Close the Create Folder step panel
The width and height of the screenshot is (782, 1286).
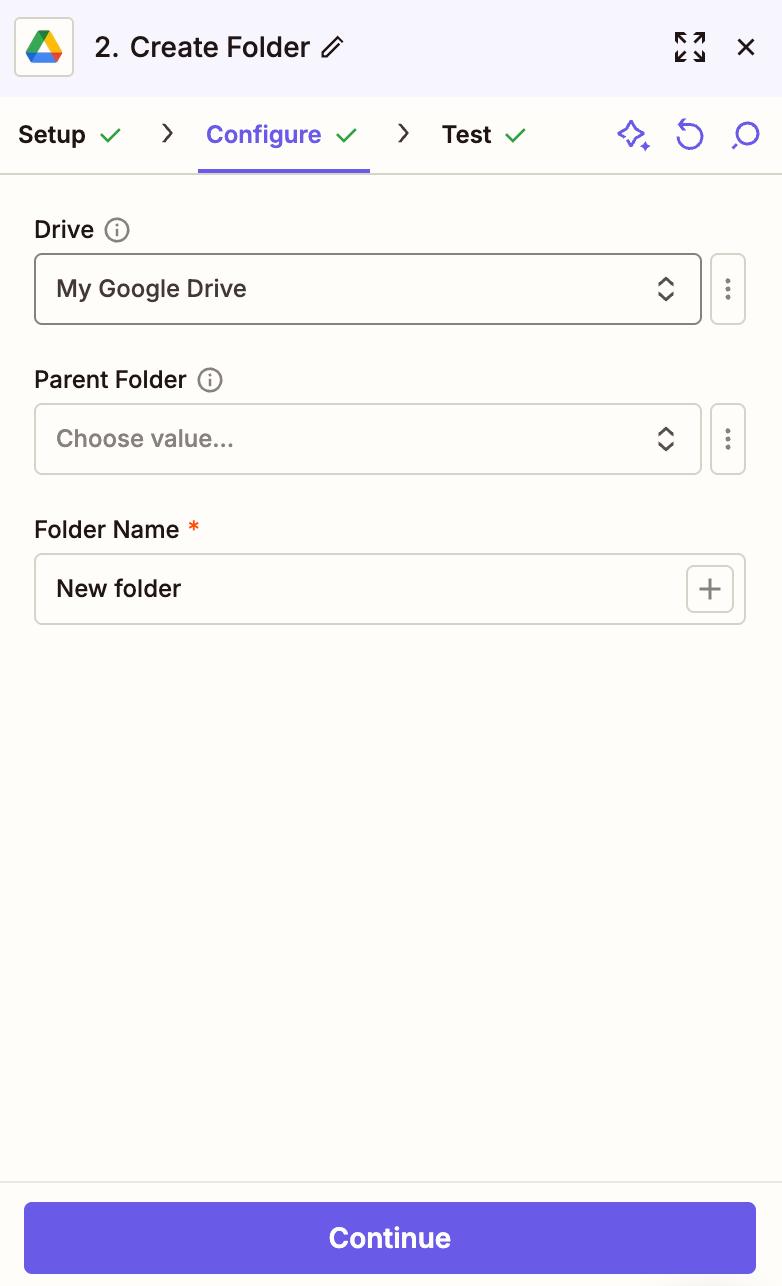pos(746,46)
